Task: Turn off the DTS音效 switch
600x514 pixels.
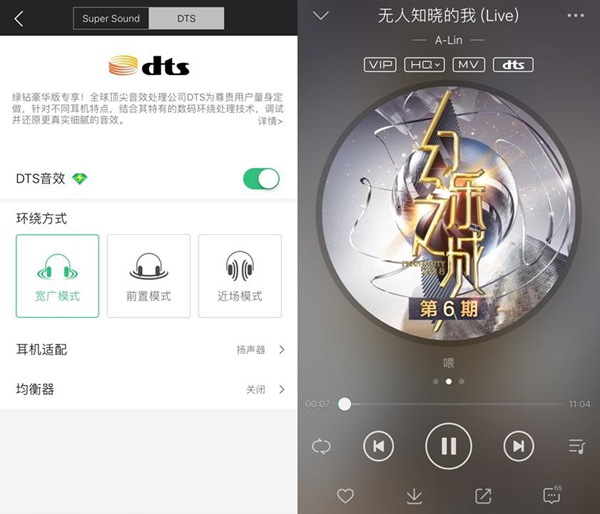Action: click(x=261, y=179)
